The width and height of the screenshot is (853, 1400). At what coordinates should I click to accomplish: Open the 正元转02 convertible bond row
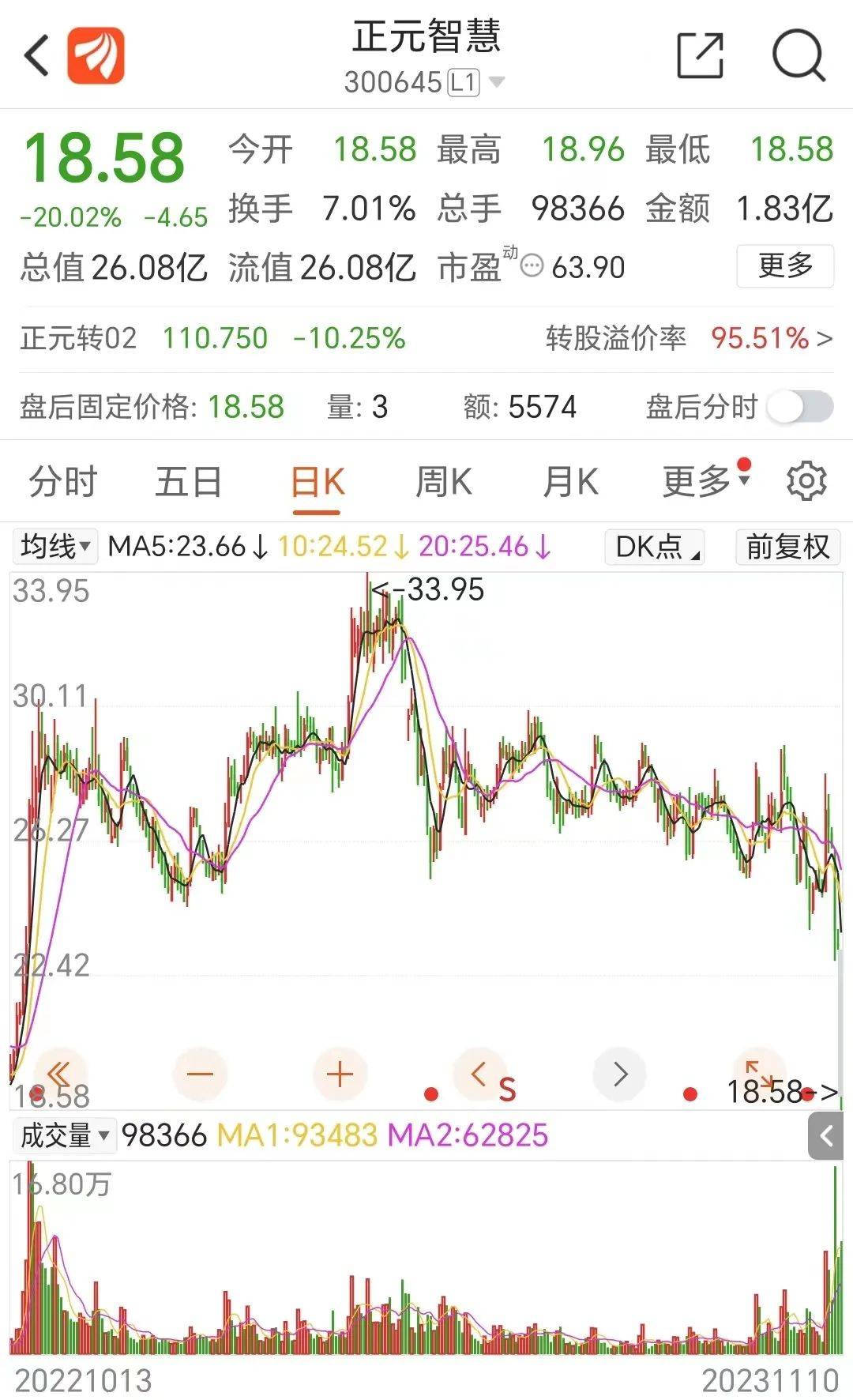(426, 339)
